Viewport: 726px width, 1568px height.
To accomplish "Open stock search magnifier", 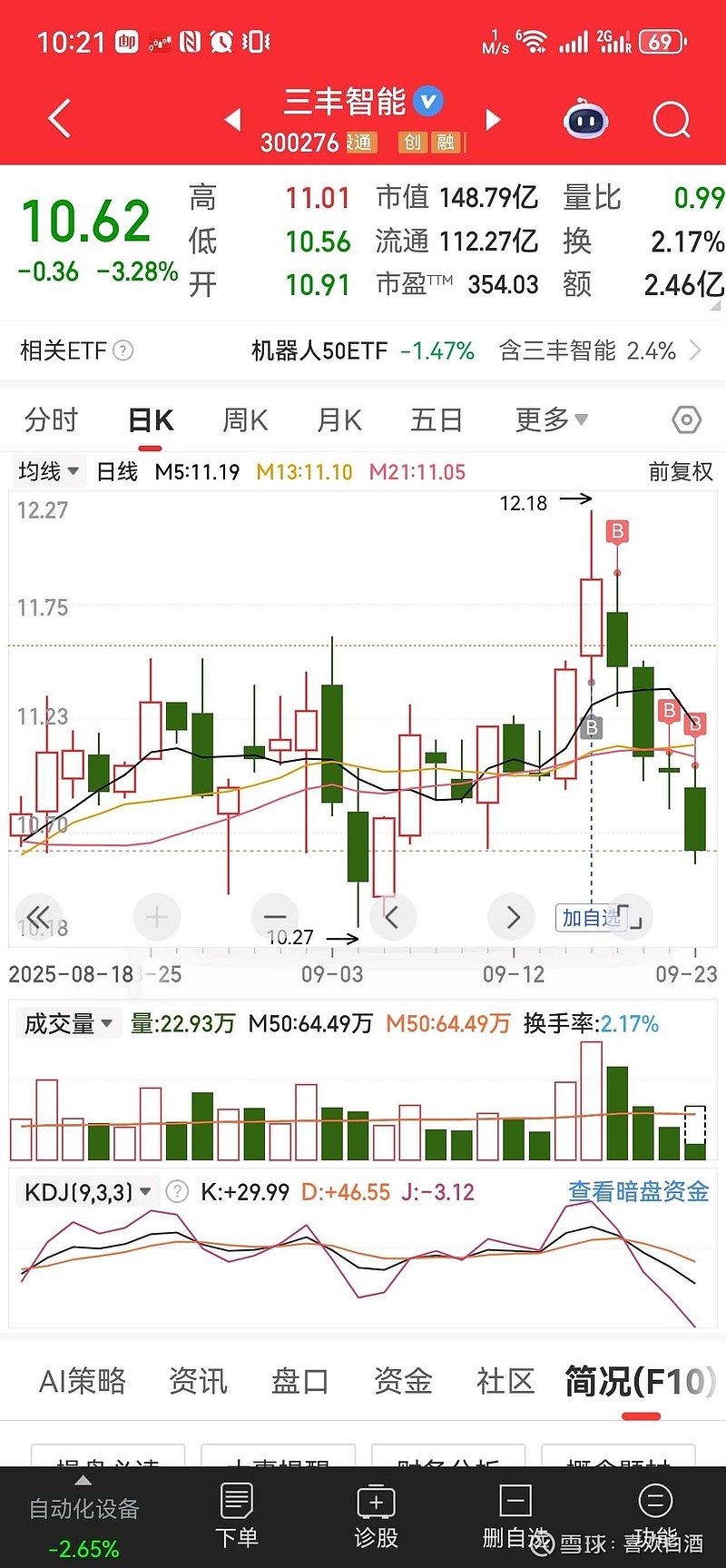I will coord(671,119).
